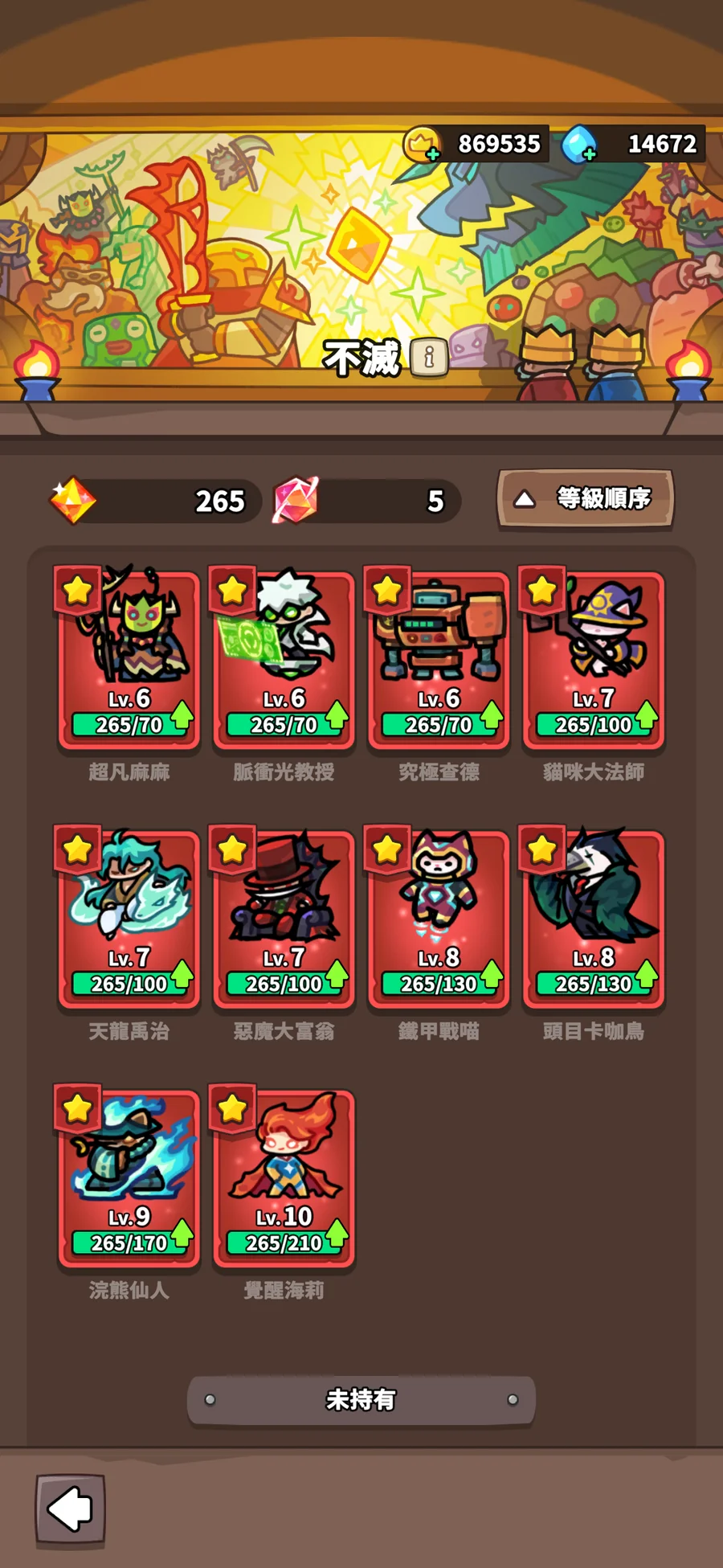This screenshot has height=1568, width=723.
Task: Change the 等級順序 sort order
Action: [585, 499]
